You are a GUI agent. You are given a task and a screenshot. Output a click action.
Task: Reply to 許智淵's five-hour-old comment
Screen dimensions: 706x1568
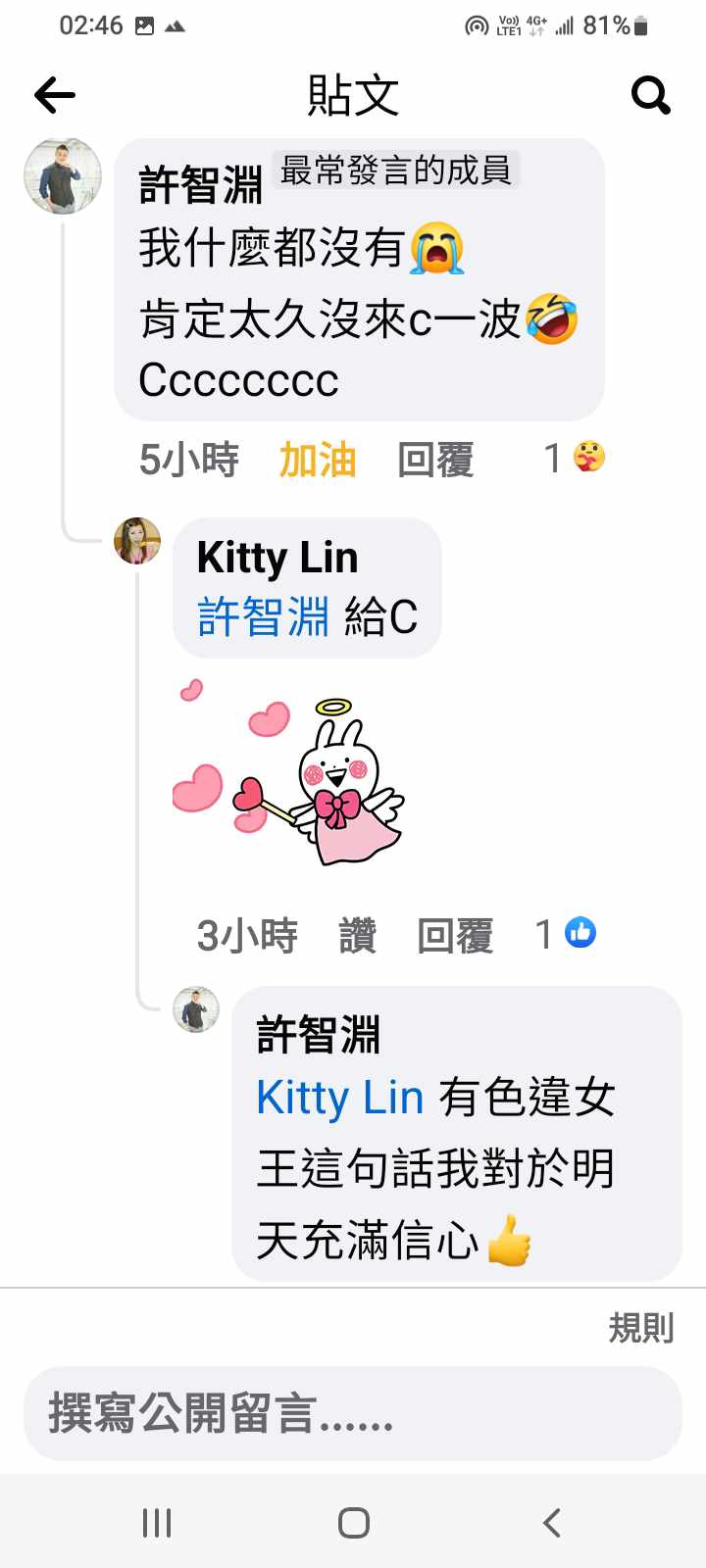coord(435,459)
